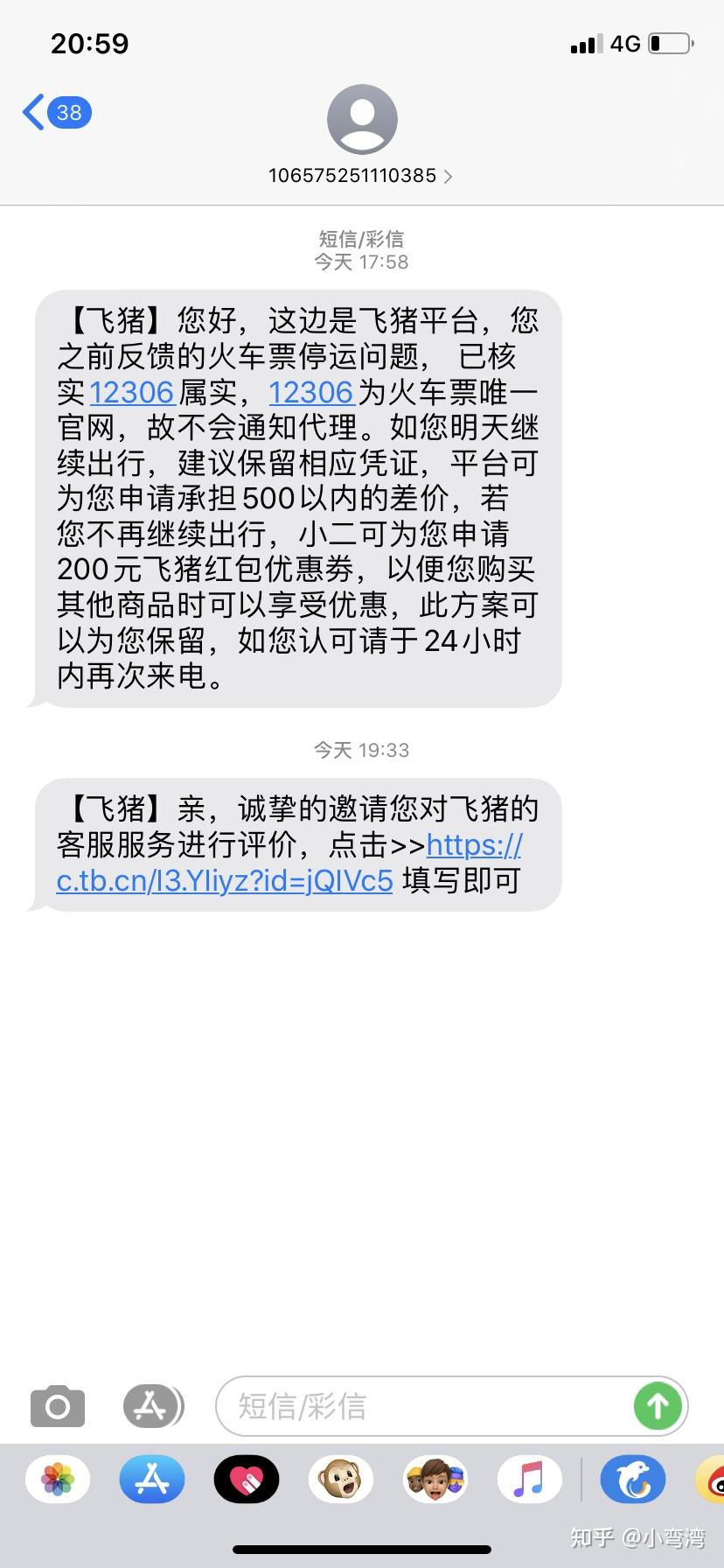724x1568 pixels.
Task: Select the monkey Animoji sticker icon
Action: tap(342, 1480)
